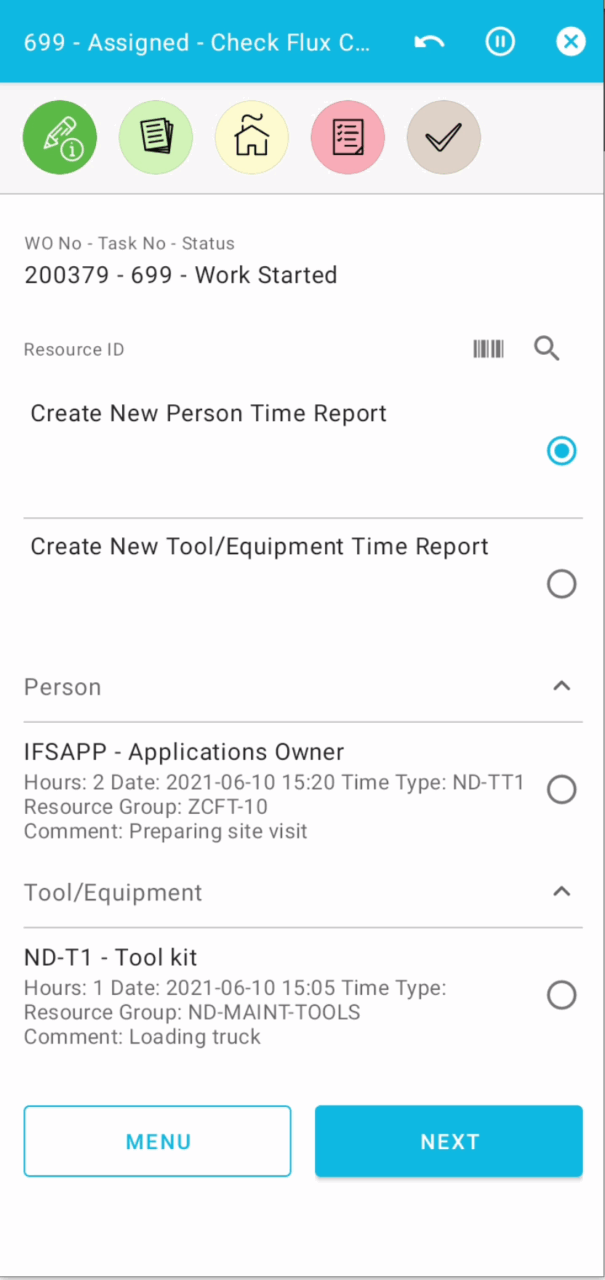Collapse the Tool/Equipment section
605x1280 pixels.
pyautogui.click(x=562, y=891)
